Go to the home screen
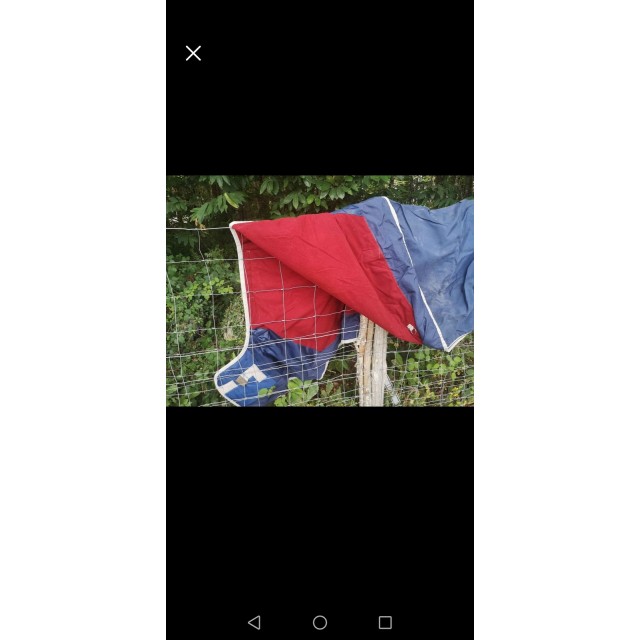640x640 pixels. (320, 622)
